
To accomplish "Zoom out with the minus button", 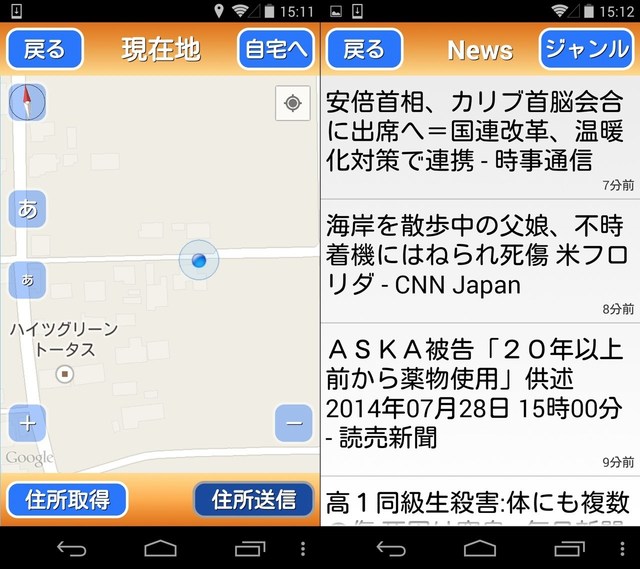I will pyautogui.click(x=293, y=423).
